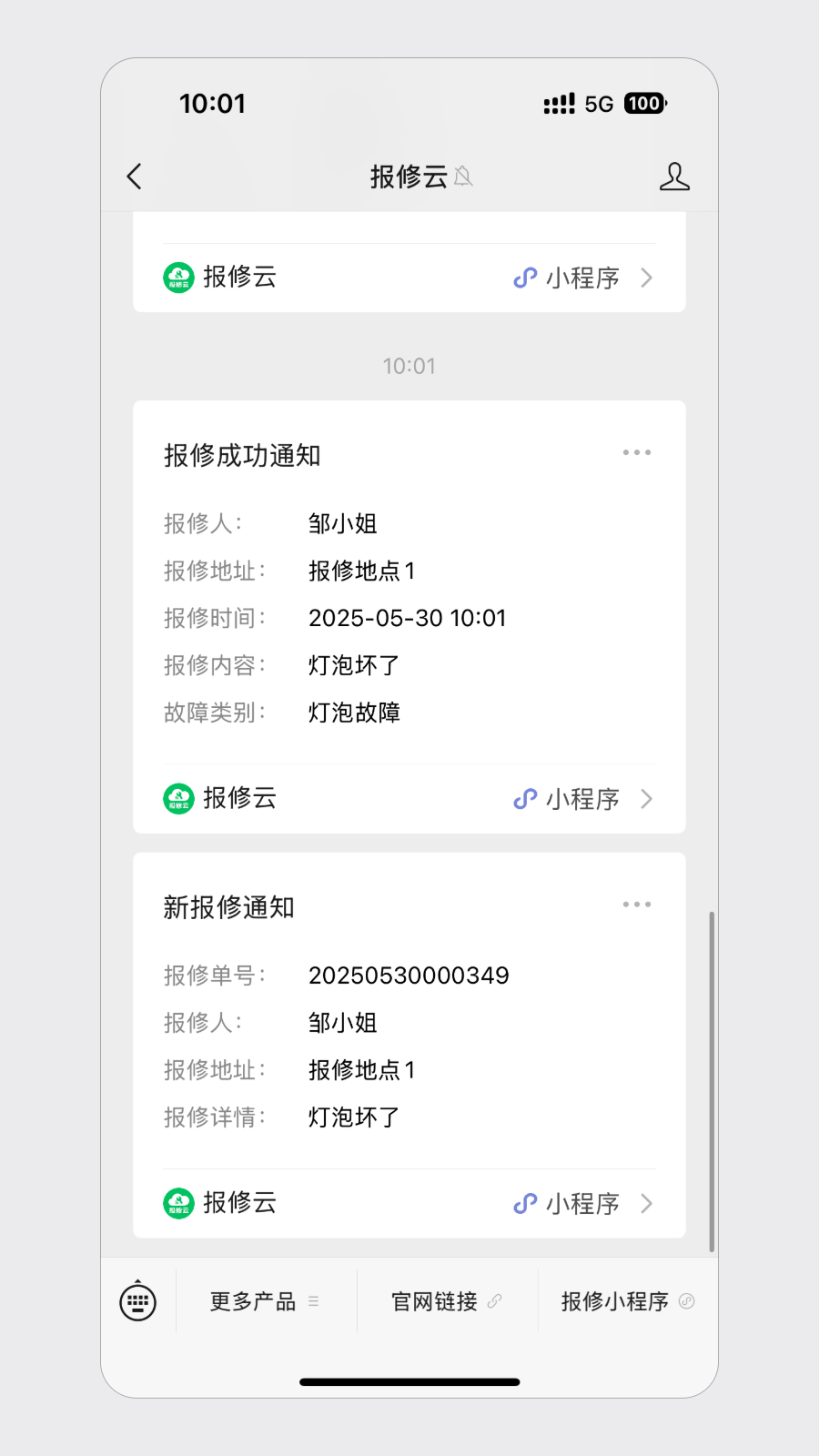
Task: Open the 报修云 mini program icon on the top card
Action: tap(525, 278)
